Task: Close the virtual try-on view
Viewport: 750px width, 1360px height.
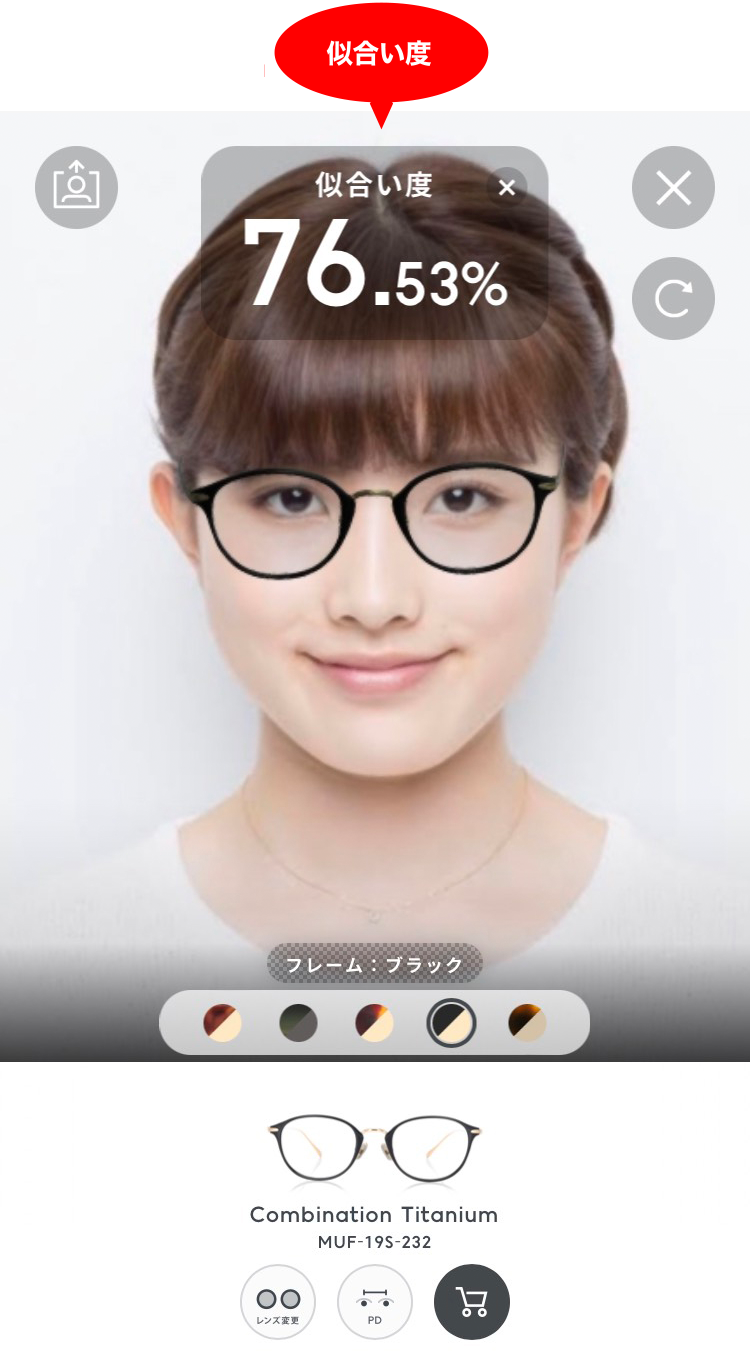Action: (x=673, y=187)
